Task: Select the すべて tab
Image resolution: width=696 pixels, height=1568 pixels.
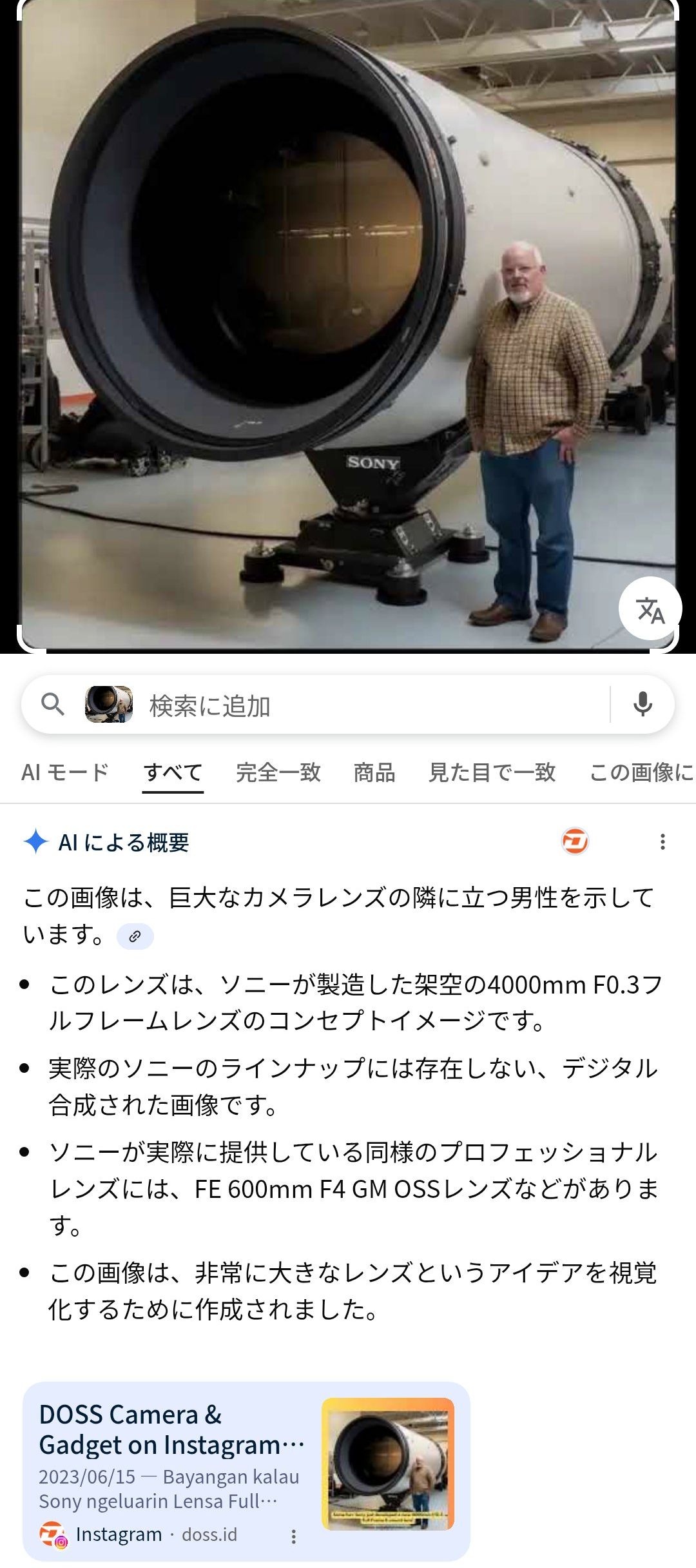Action: pyautogui.click(x=173, y=772)
